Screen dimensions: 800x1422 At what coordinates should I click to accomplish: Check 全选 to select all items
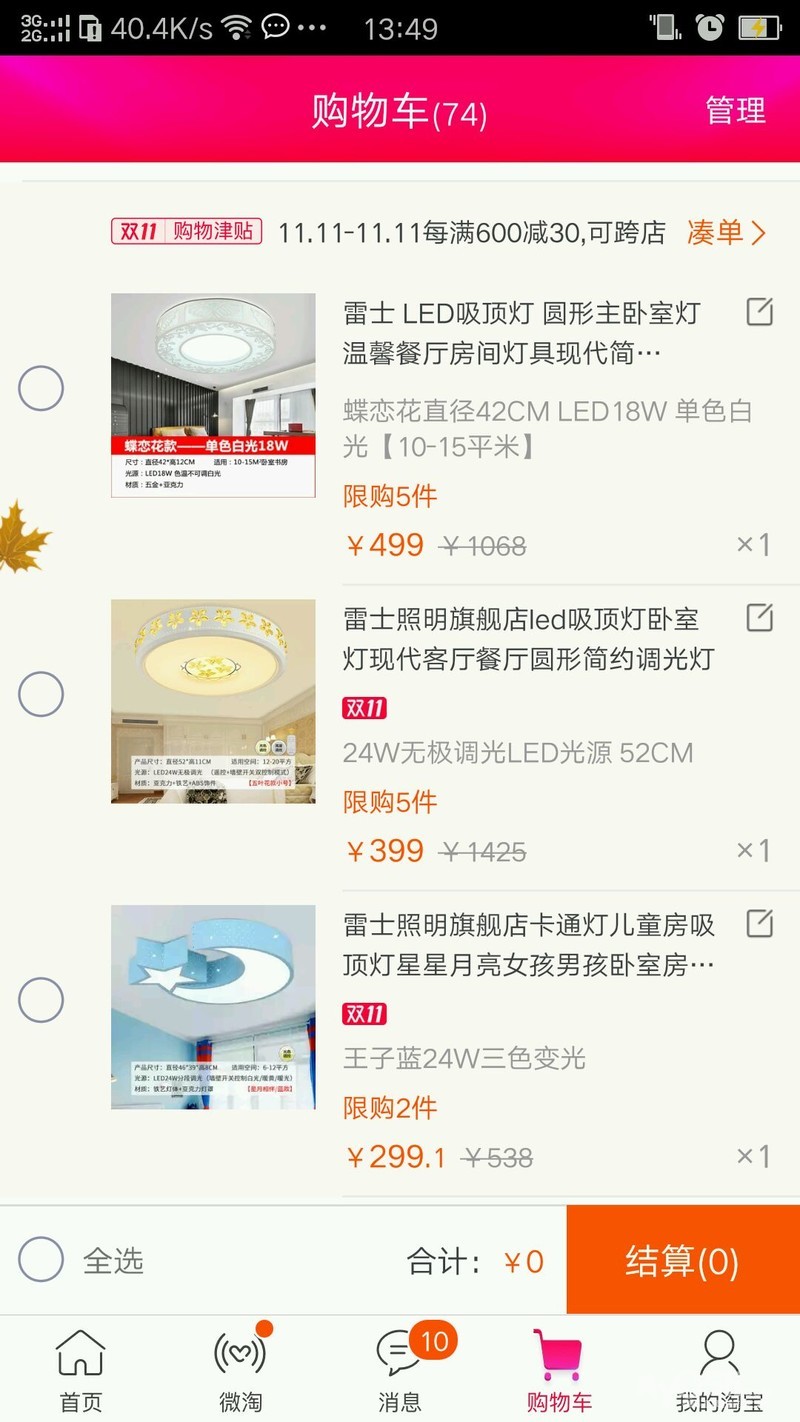point(41,1260)
